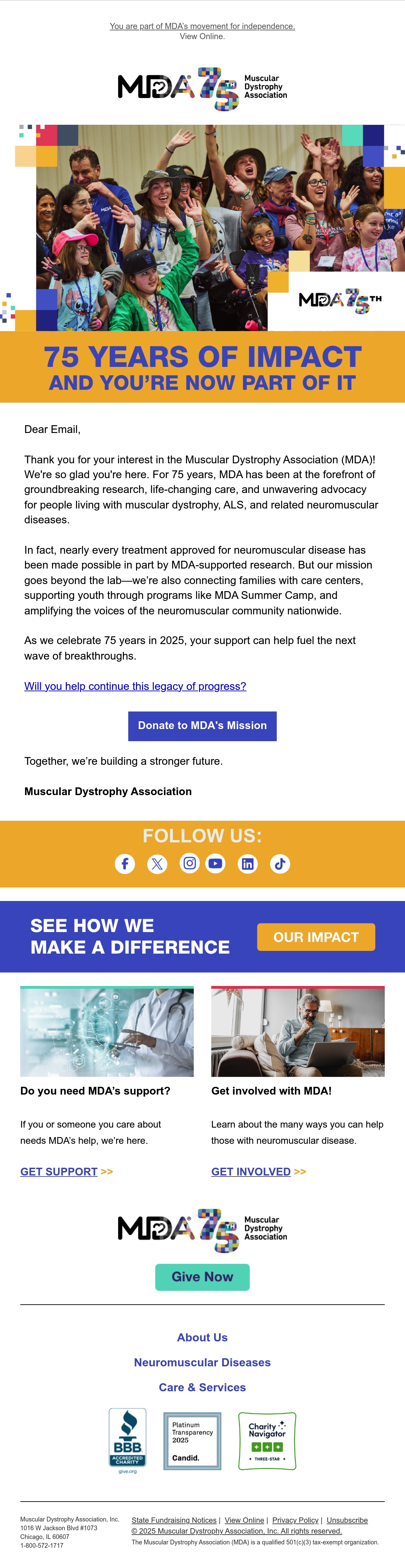Tap the legacy of progress link
The height and width of the screenshot is (1568, 405).
click(x=135, y=686)
